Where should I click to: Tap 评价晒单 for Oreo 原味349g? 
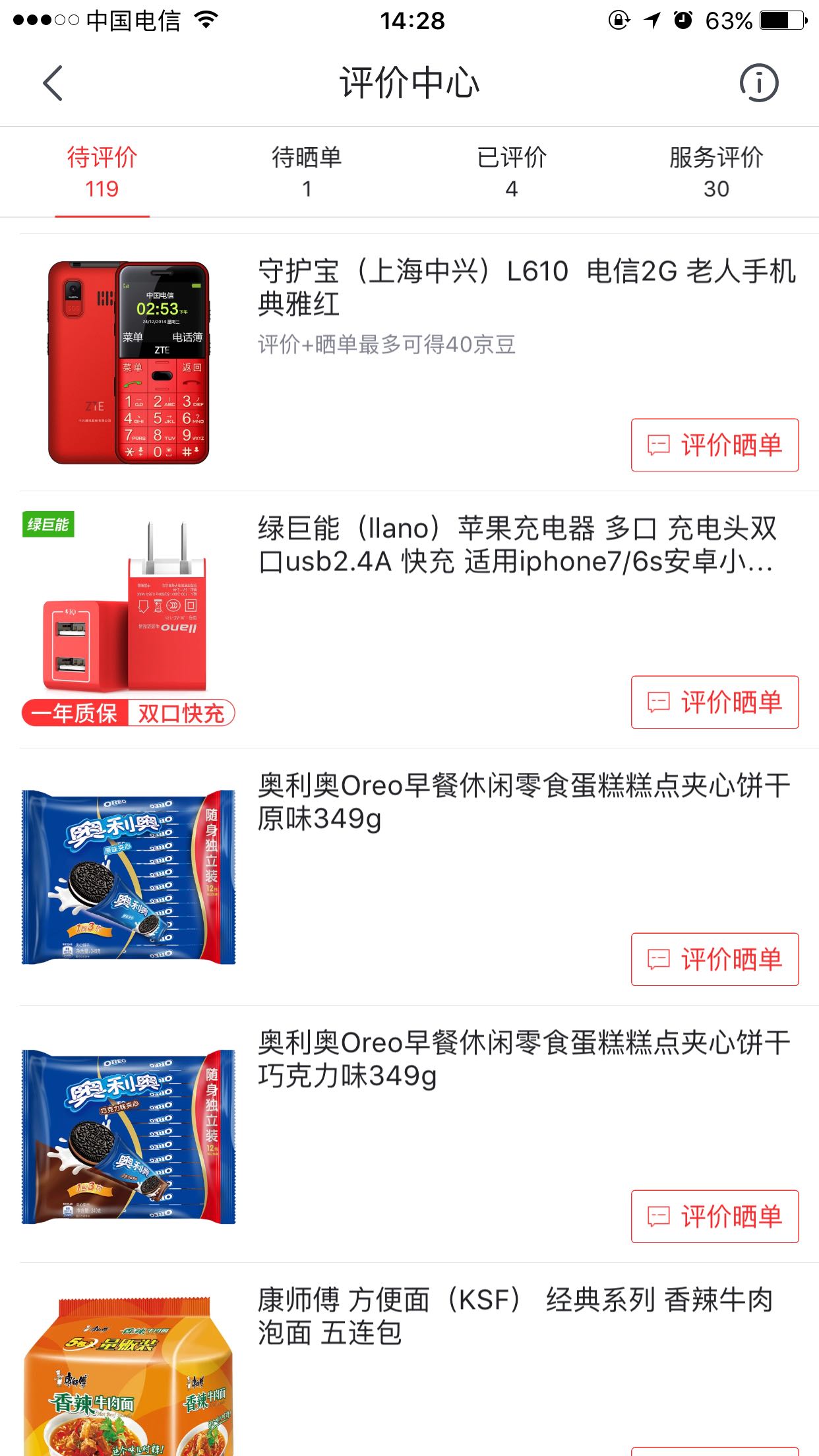[715, 959]
